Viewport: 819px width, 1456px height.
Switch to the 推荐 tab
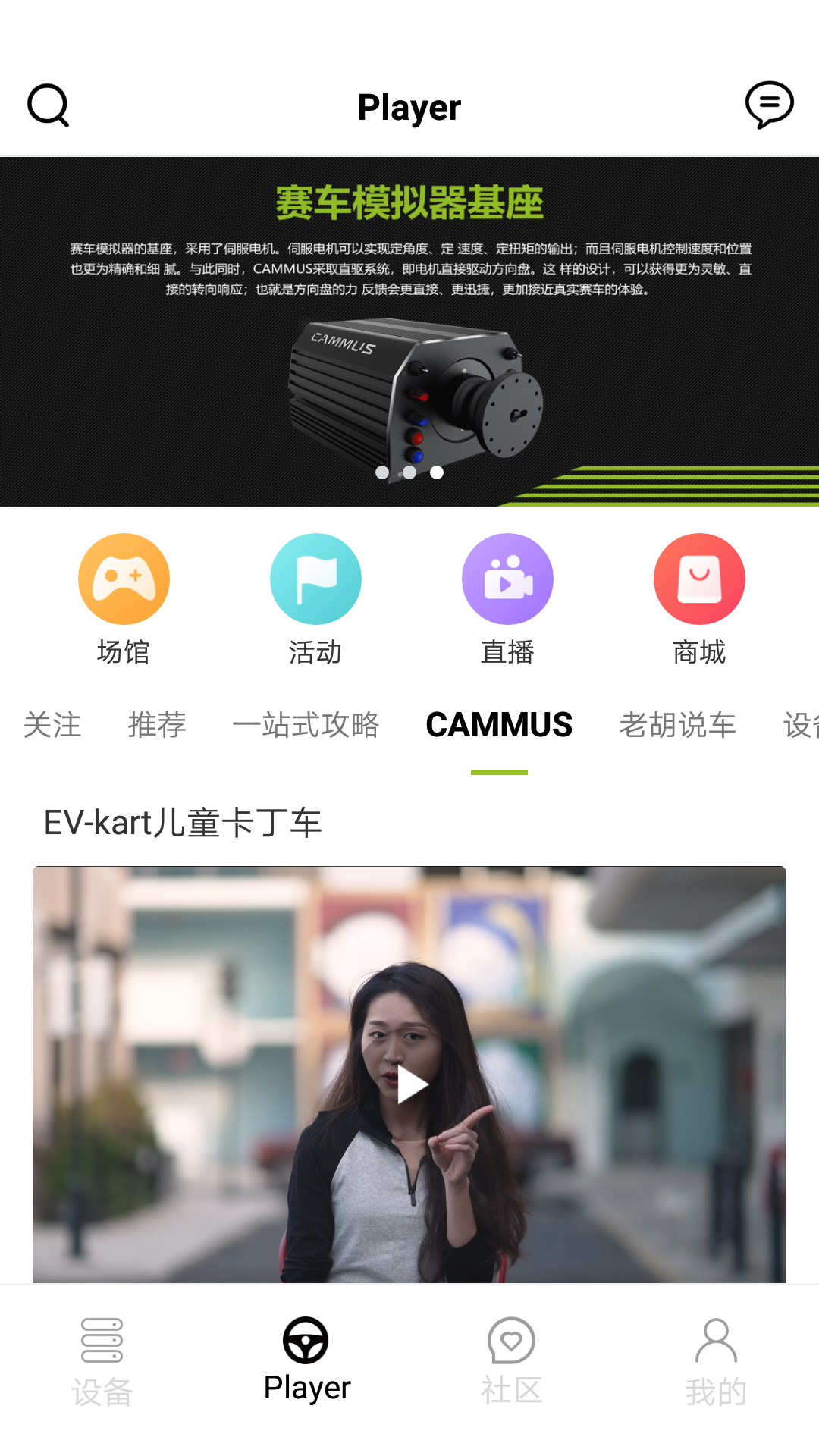click(x=157, y=725)
